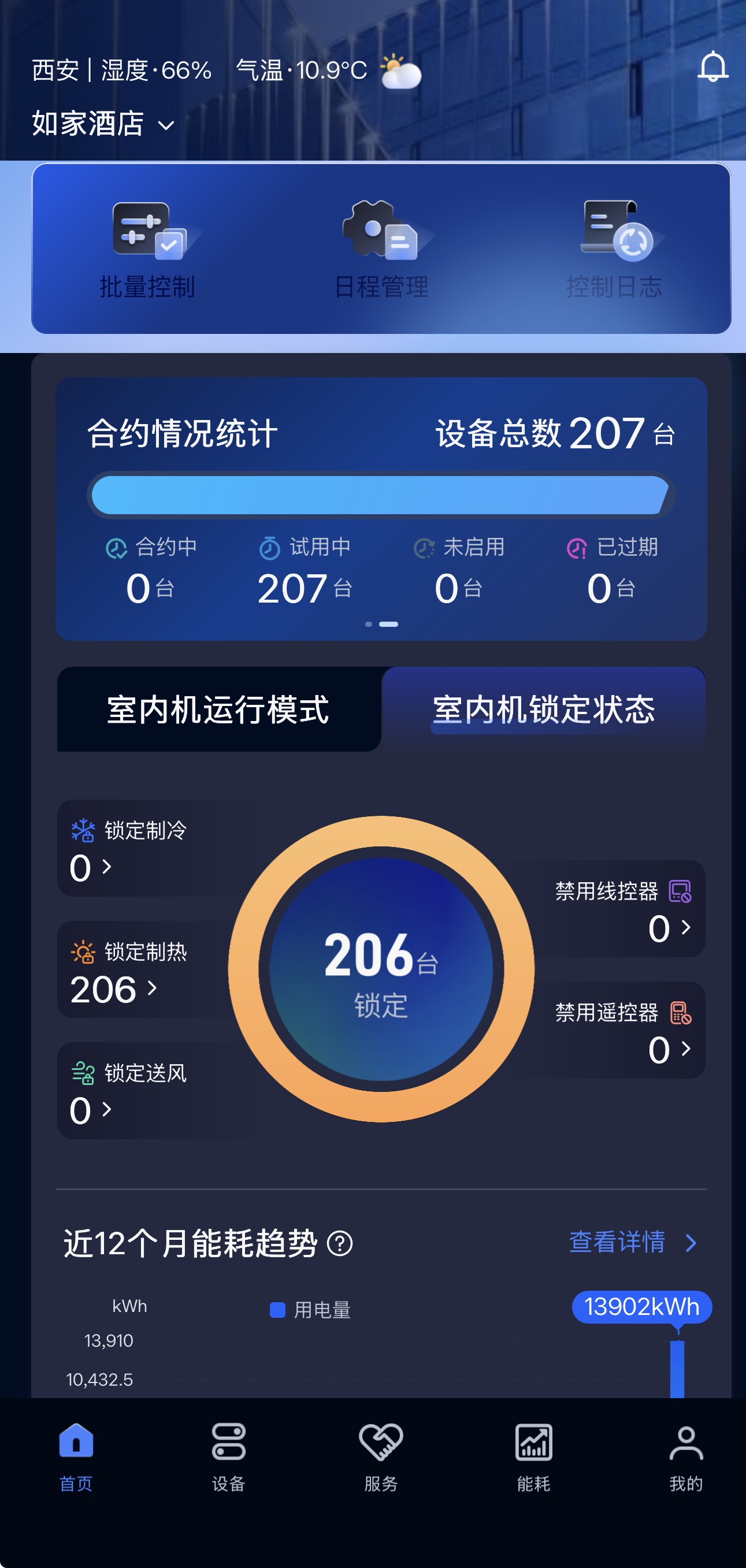Open 禁用线控器 device list
The height and width of the screenshot is (1568, 746).
(669, 927)
